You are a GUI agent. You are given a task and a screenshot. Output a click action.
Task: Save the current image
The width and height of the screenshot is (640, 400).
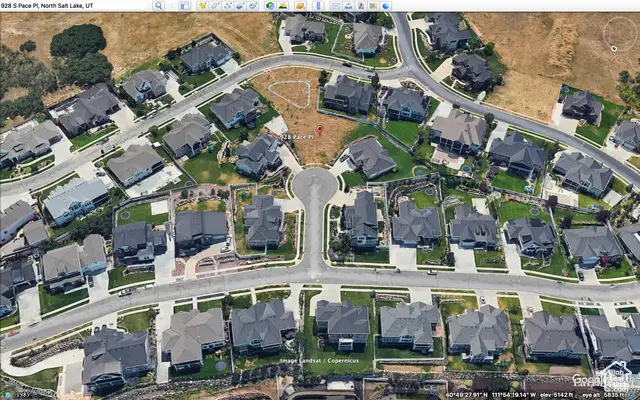point(361,6)
